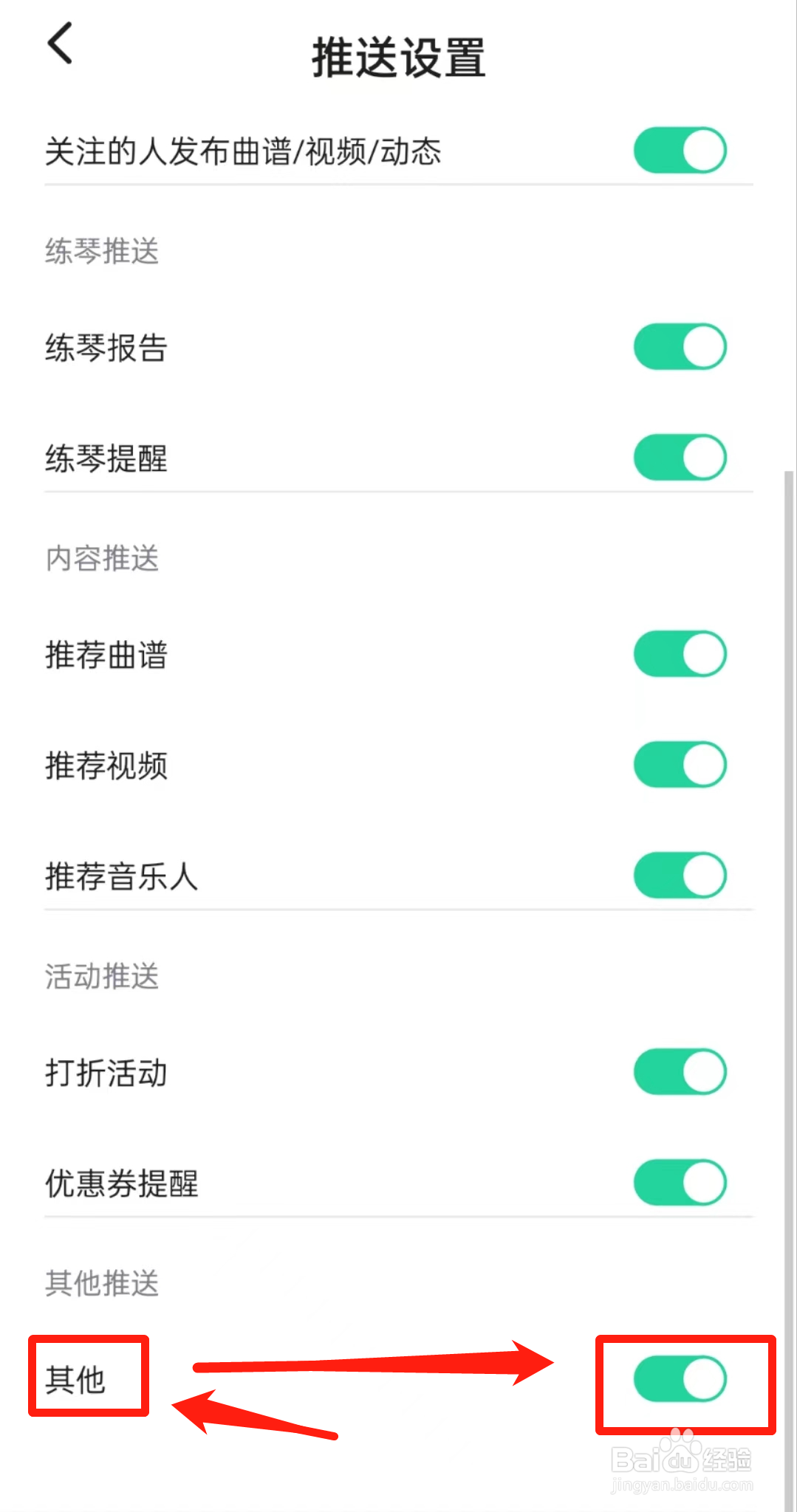The width and height of the screenshot is (797, 1512).
Task: Switch off 推荐曲谱 push
Action: pyautogui.click(x=680, y=653)
